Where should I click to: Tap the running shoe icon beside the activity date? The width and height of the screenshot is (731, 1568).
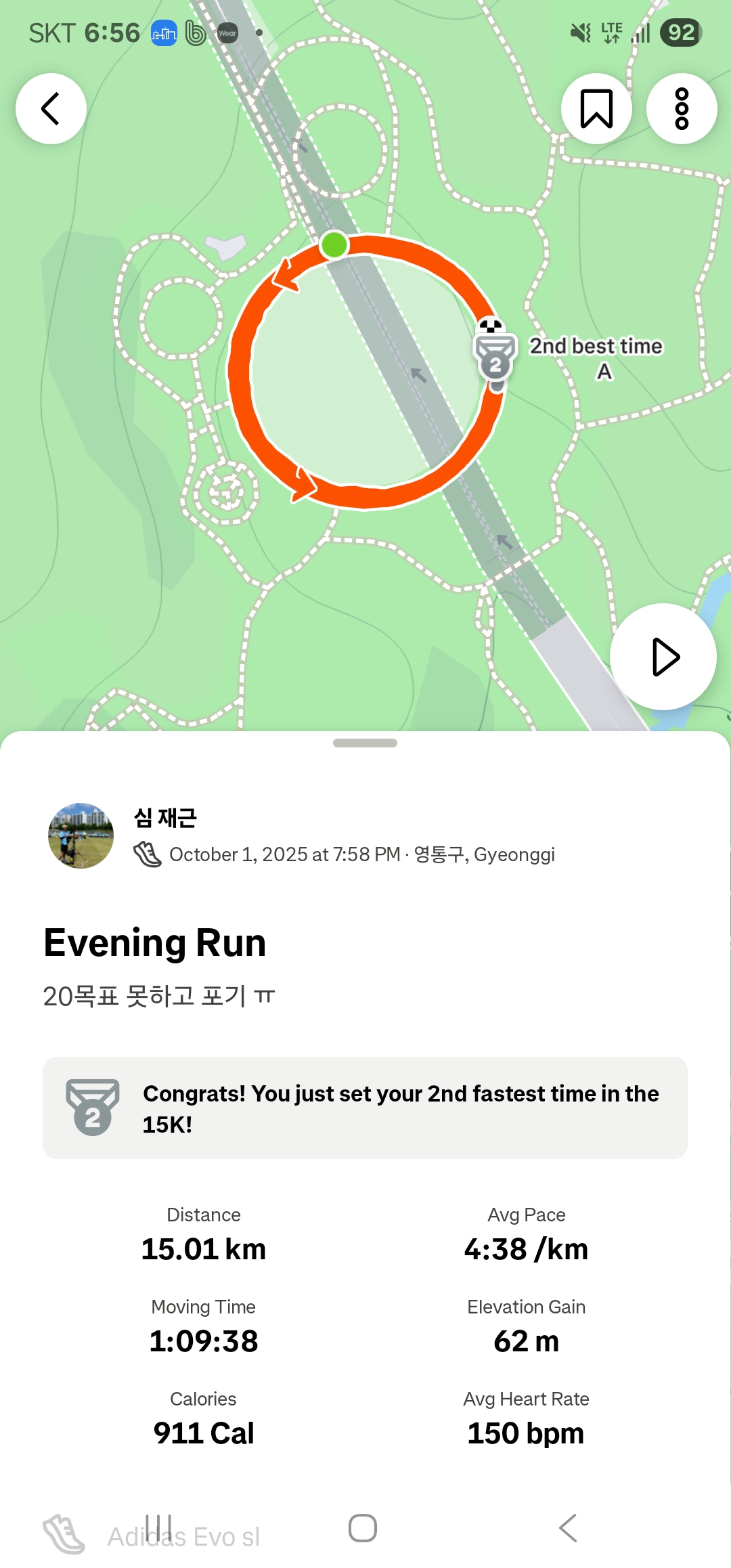(x=146, y=854)
